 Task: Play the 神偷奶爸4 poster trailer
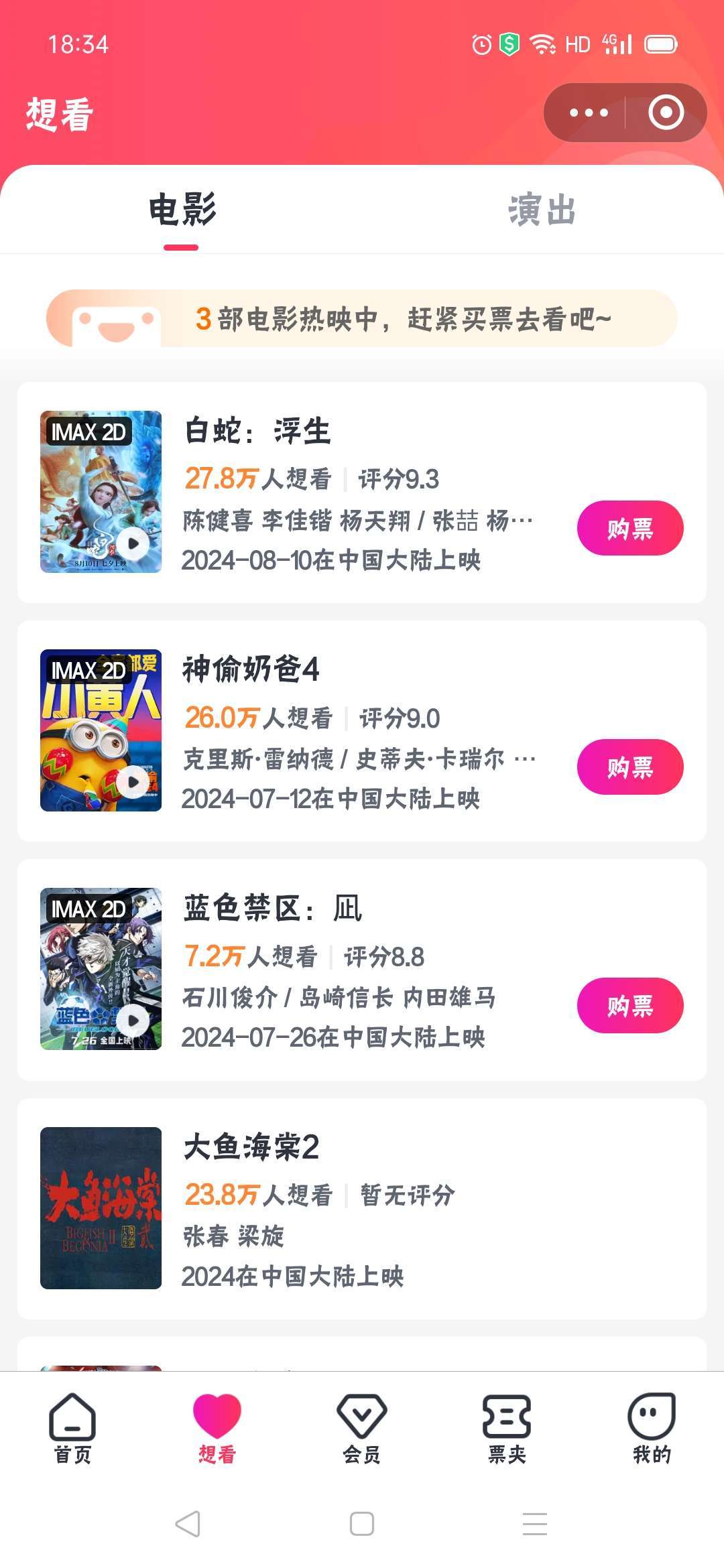133,782
